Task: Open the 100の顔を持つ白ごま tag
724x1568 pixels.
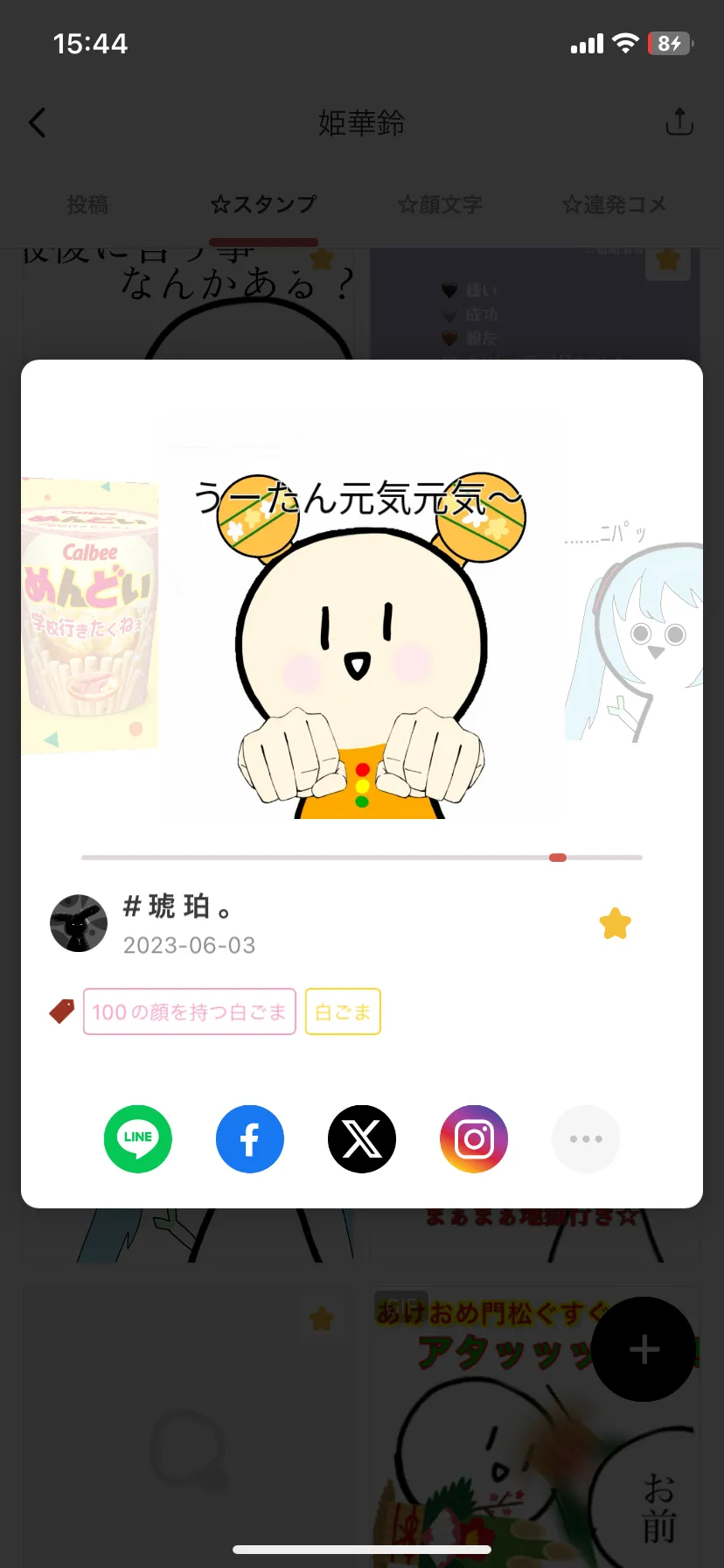Action: click(190, 1011)
